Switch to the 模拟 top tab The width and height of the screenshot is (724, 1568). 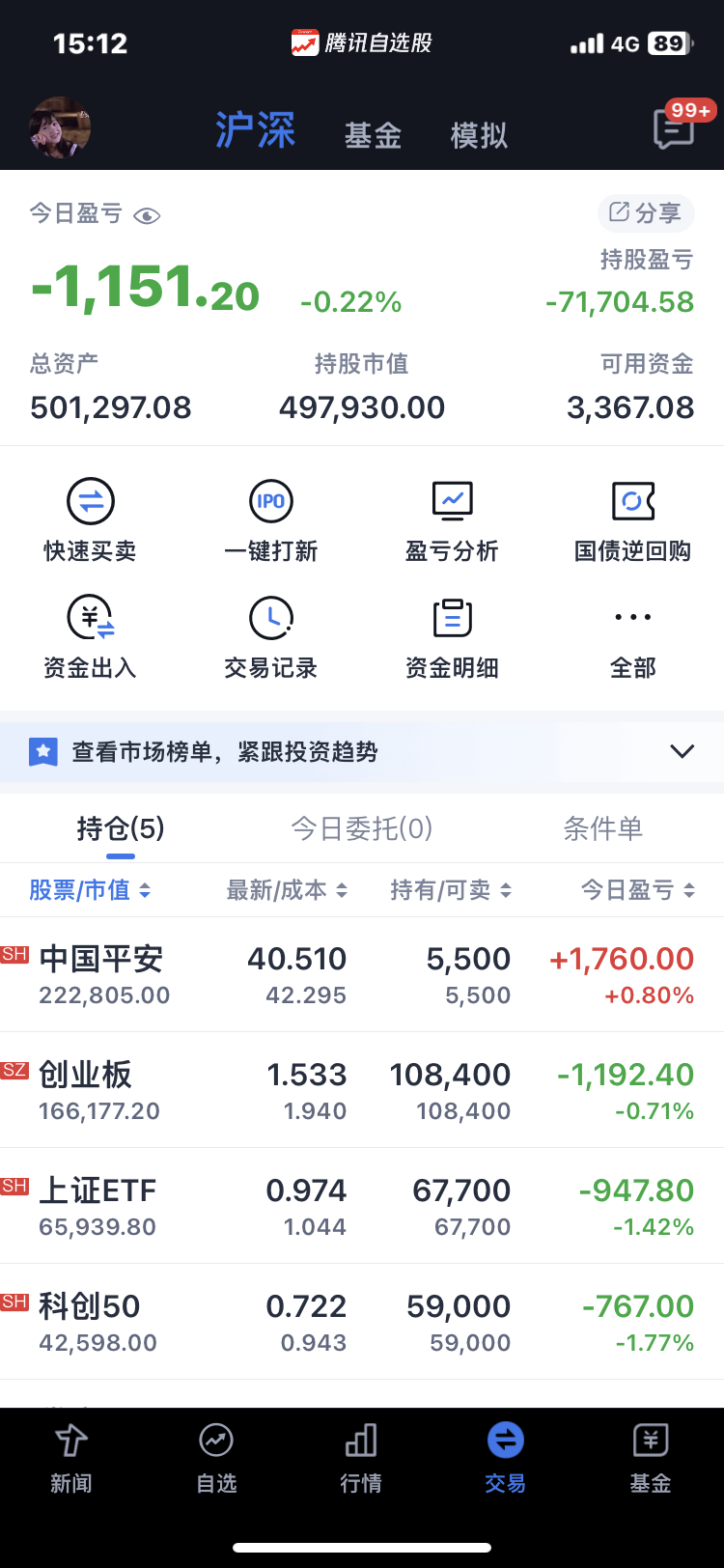click(x=479, y=135)
